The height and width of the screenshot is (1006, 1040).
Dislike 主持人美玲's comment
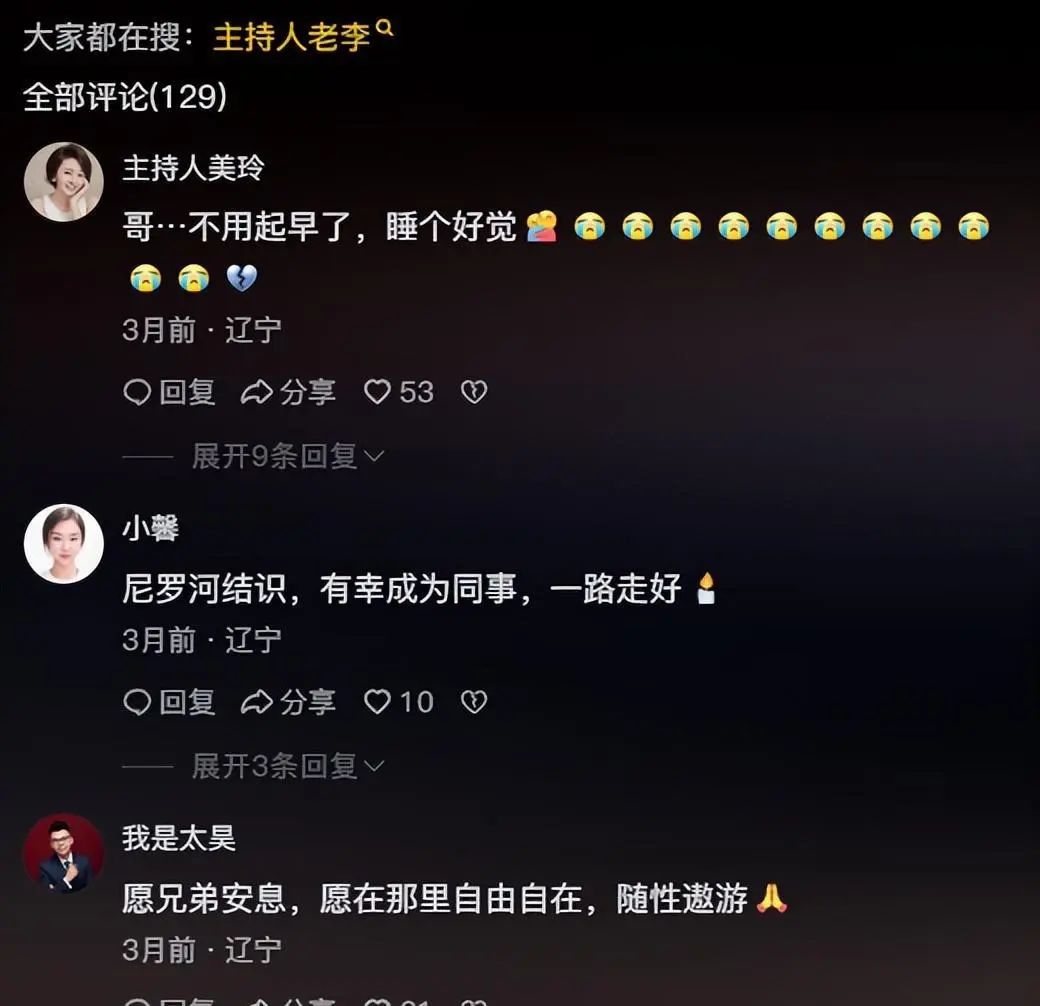[x=473, y=392]
